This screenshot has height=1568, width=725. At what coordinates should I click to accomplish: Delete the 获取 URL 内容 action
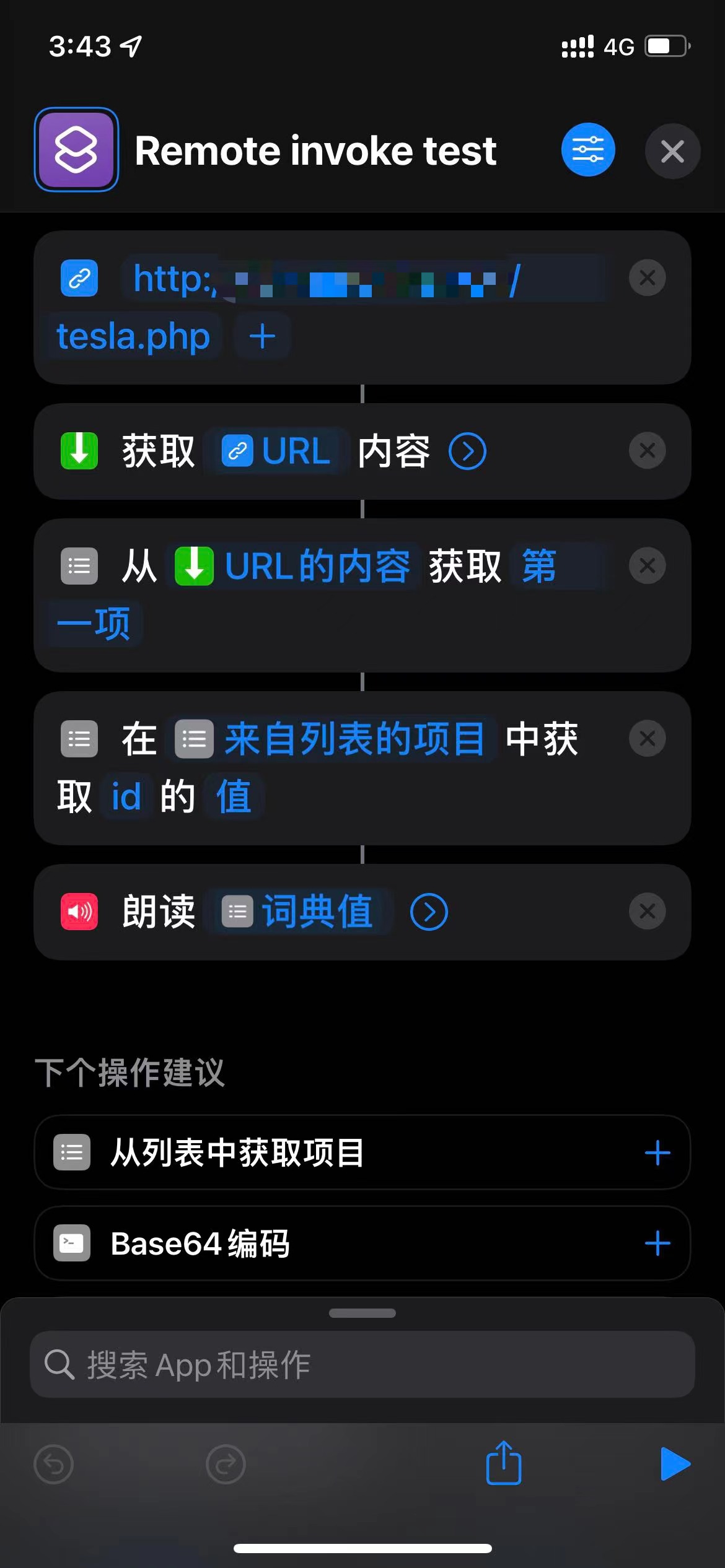(x=647, y=451)
